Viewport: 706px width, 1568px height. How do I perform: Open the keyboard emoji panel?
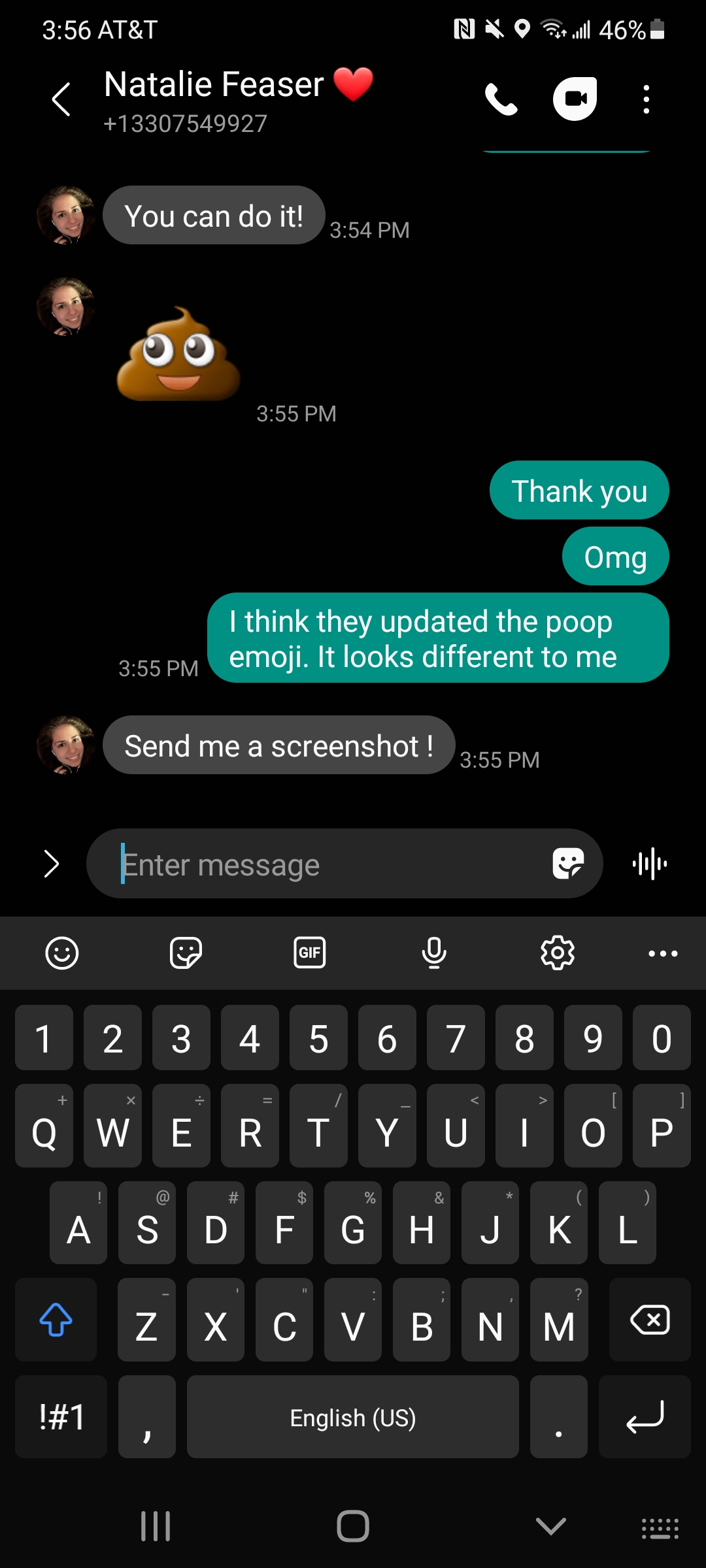point(62,953)
